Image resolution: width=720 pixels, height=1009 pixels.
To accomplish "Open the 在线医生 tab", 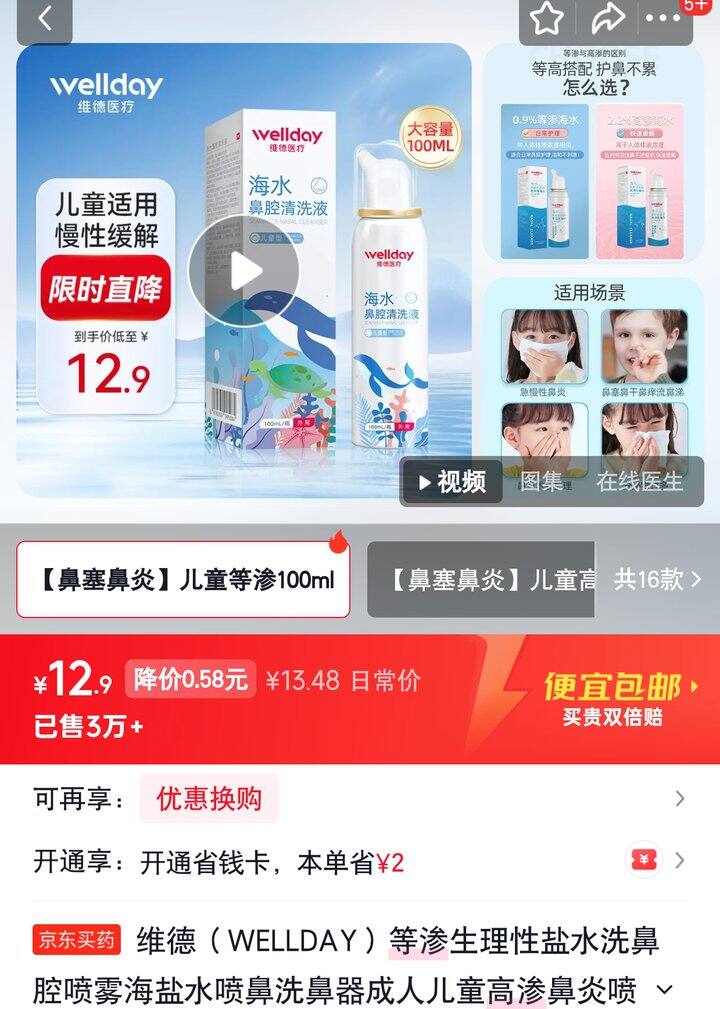I will point(639,481).
